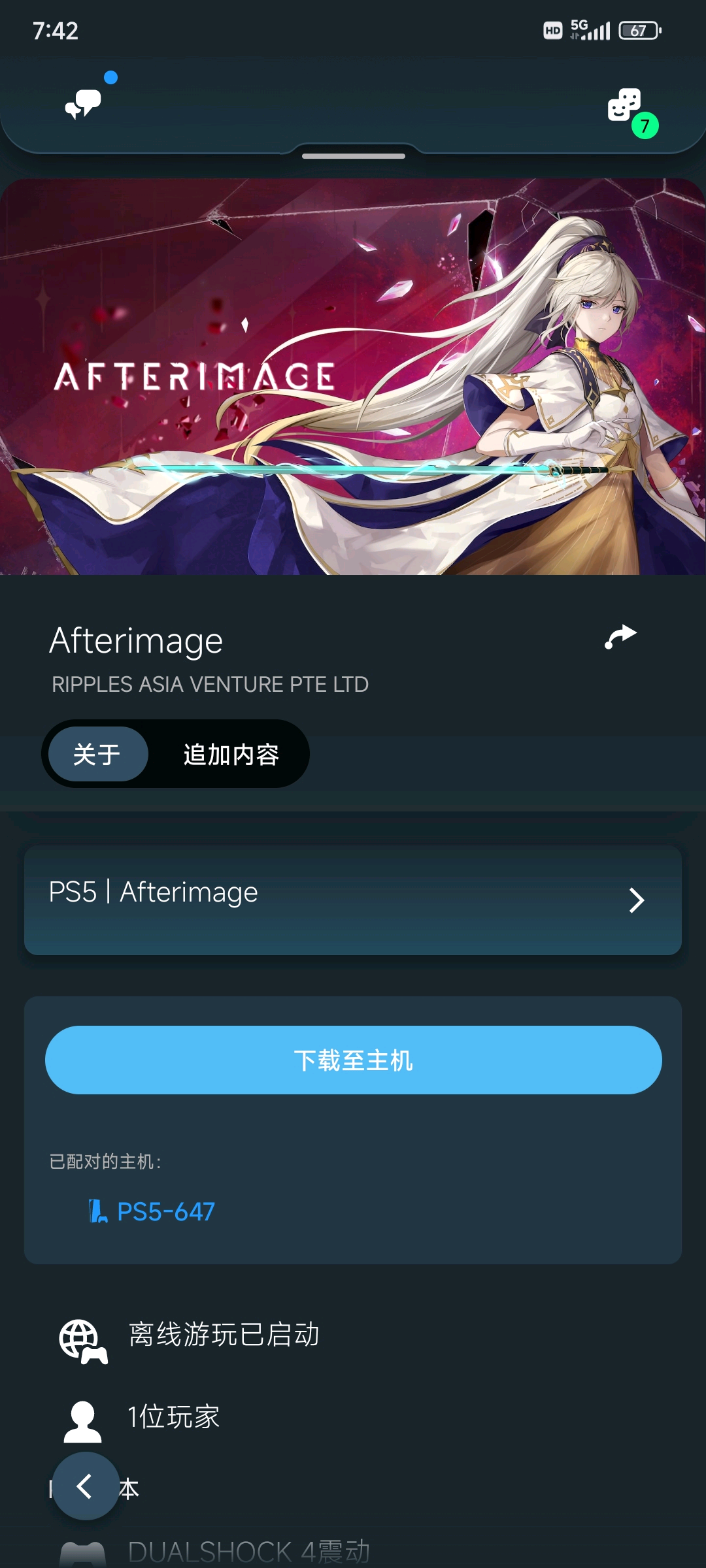Tap the 下载至主机 button
Screen dimensions: 706x1568
click(353, 1060)
